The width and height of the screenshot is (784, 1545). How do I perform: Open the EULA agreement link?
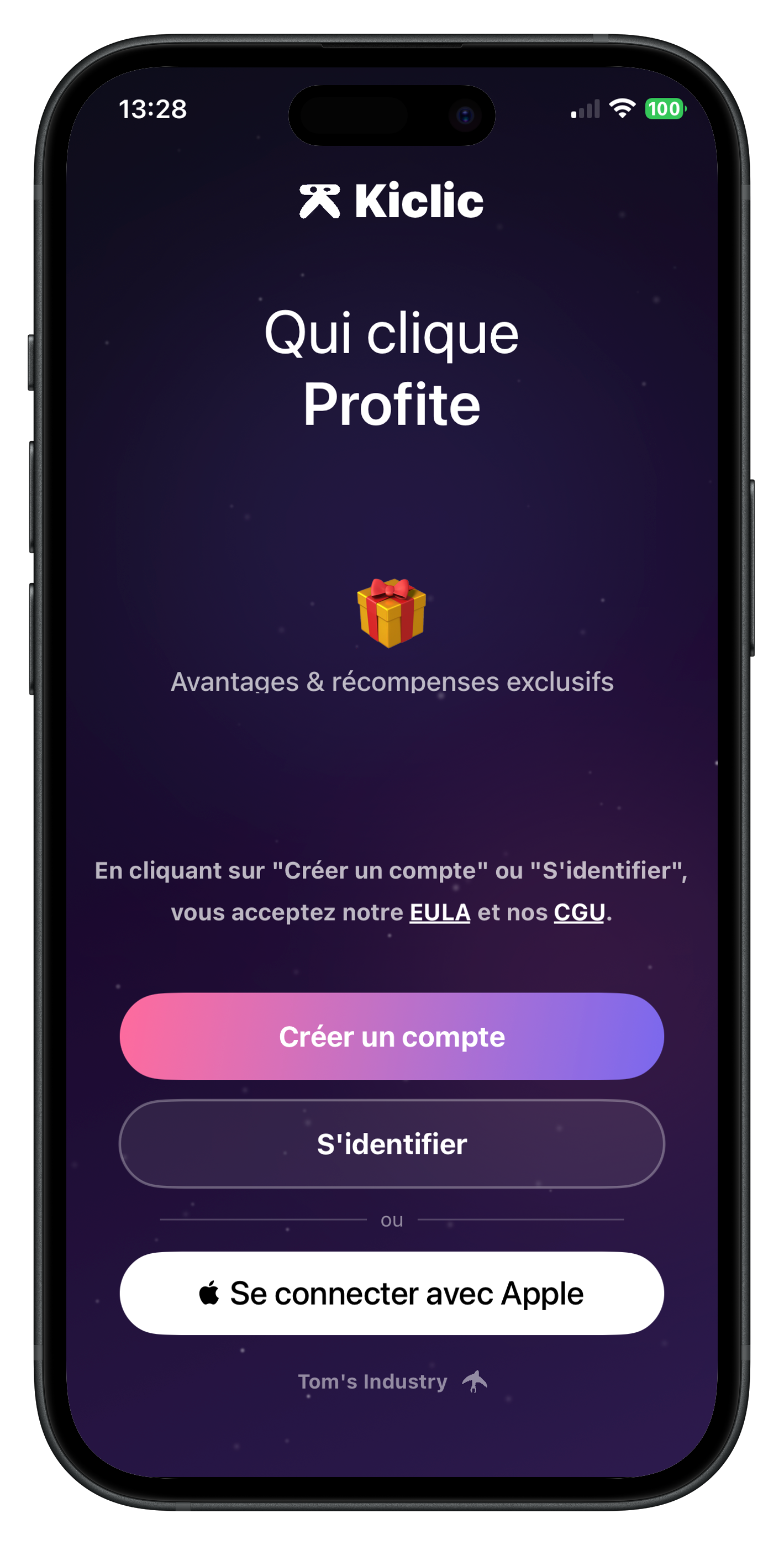click(439, 911)
